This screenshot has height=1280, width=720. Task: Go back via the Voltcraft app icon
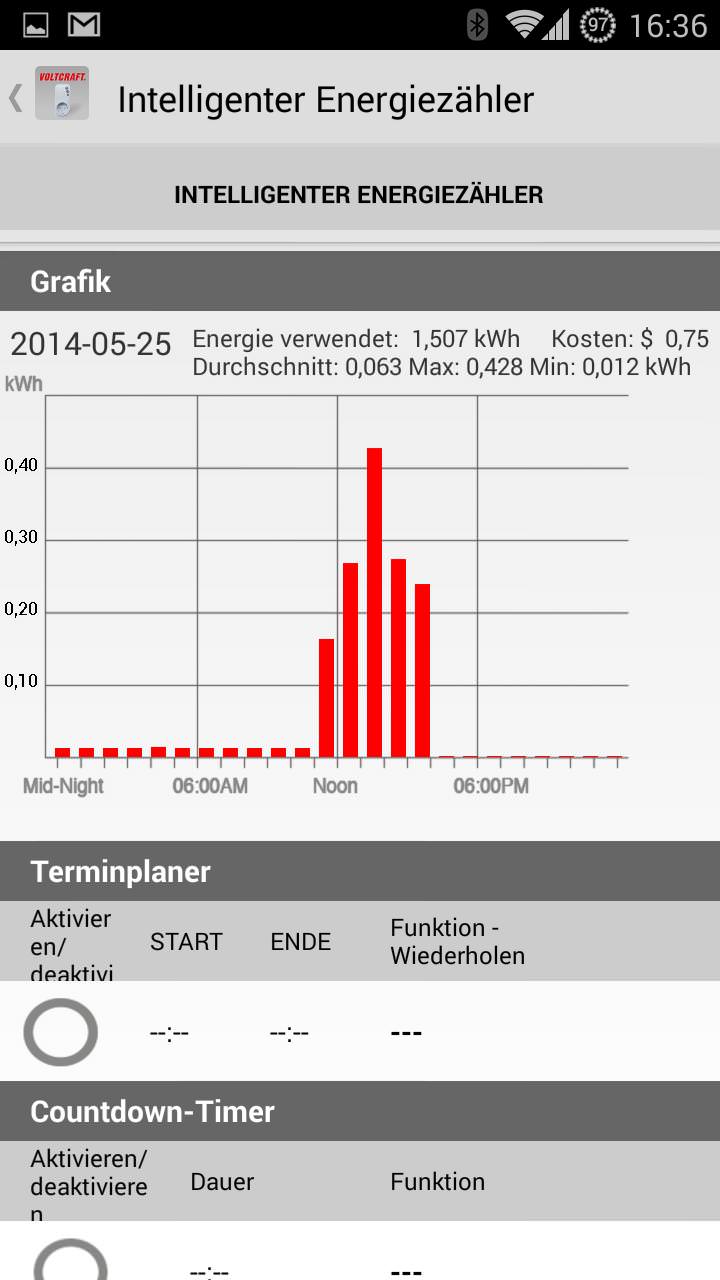pyautogui.click(x=61, y=94)
